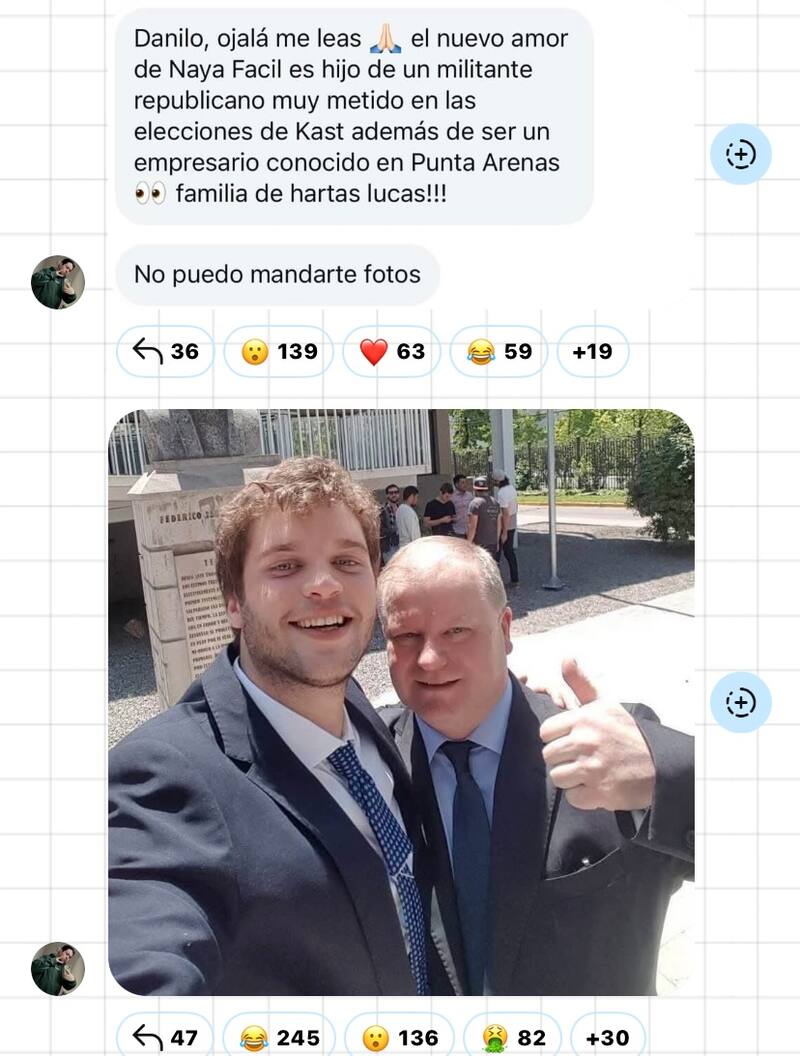Add laughing reaction showing 59
Viewport: 800px width, 1056px height.
(x=499, y=351)
